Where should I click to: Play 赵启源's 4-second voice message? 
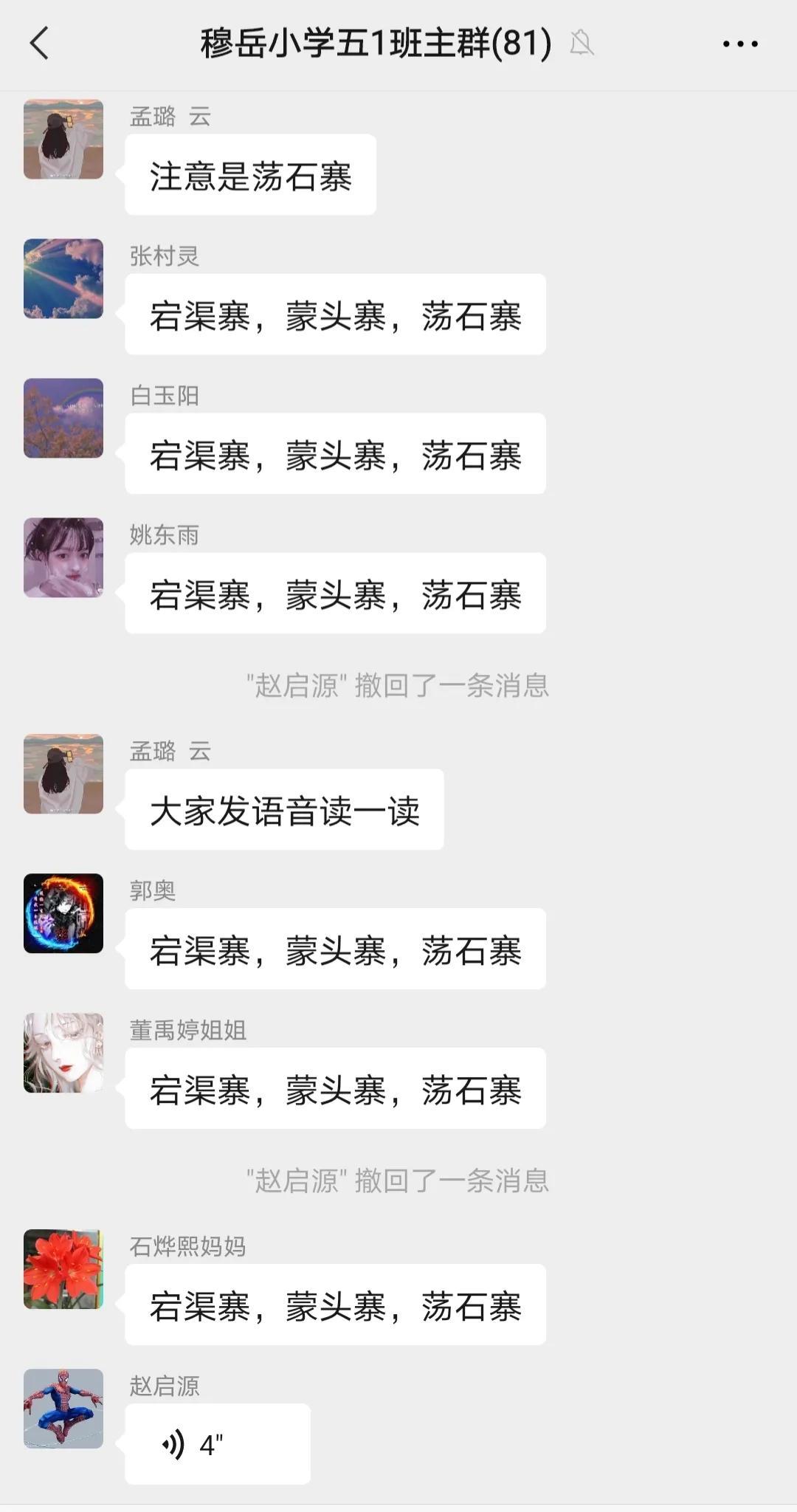217,1444
